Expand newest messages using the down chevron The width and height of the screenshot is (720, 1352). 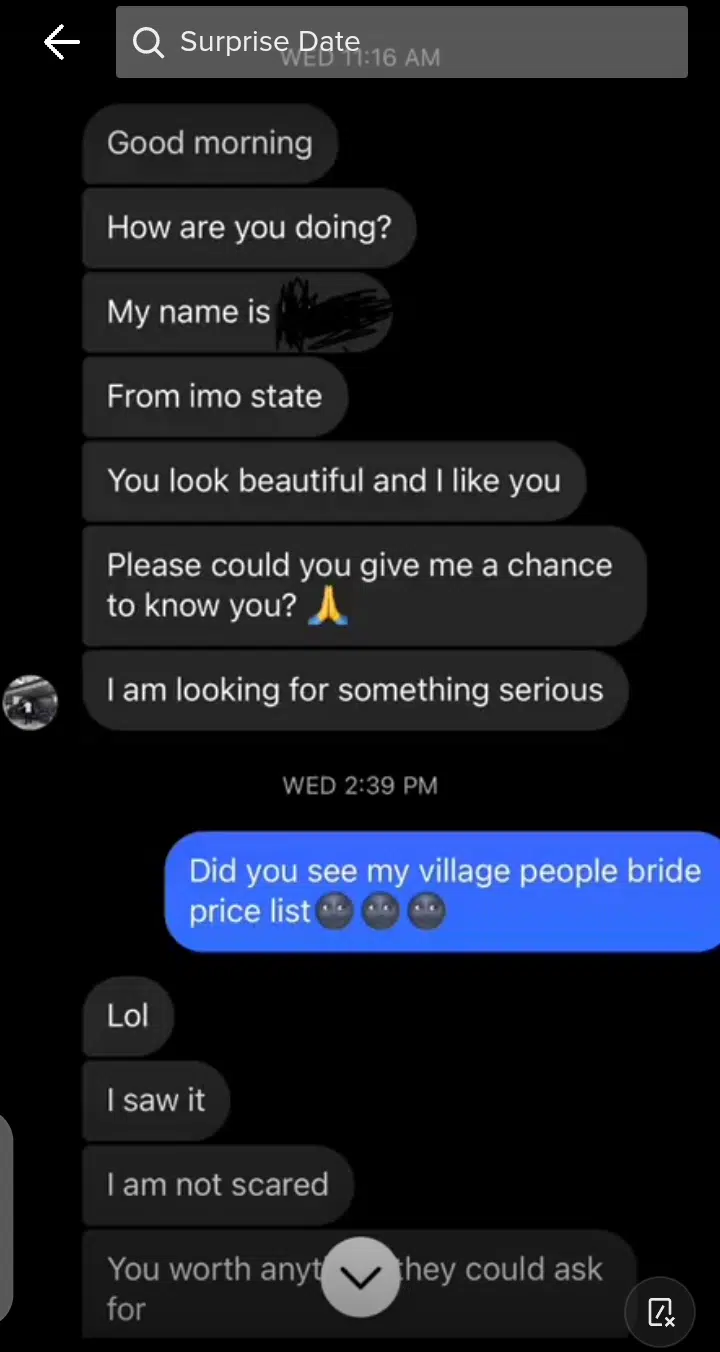point(360,1277)
